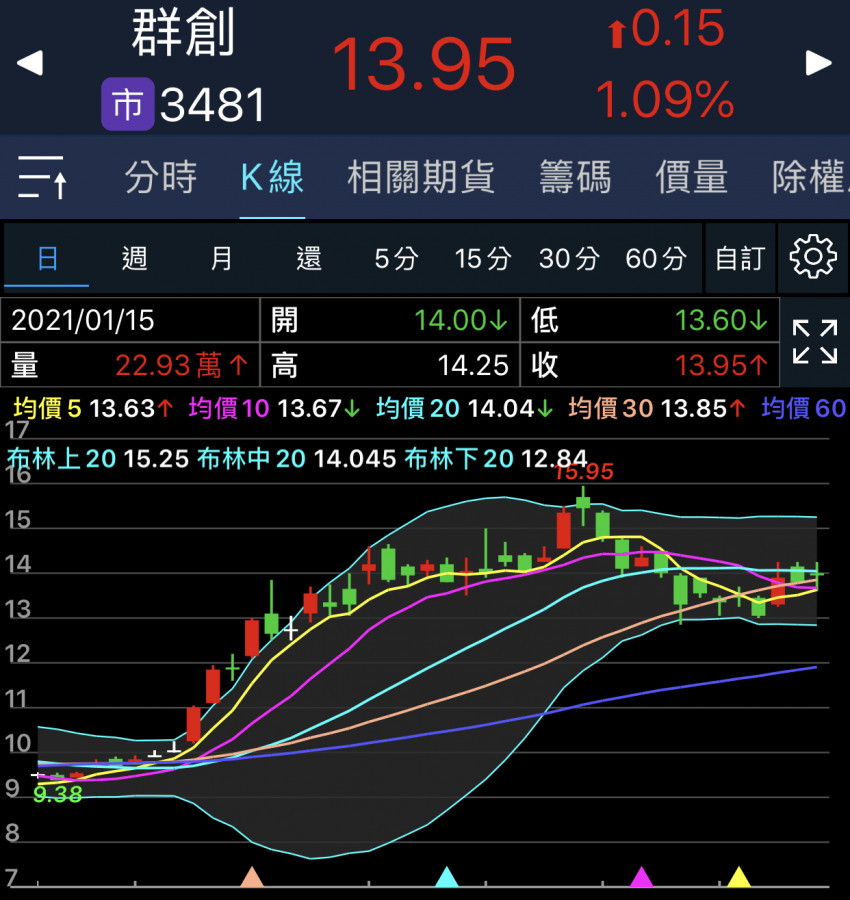Open the 相關期貨 tab
This screenshot has height=900, width=850.
coord(421,178)
